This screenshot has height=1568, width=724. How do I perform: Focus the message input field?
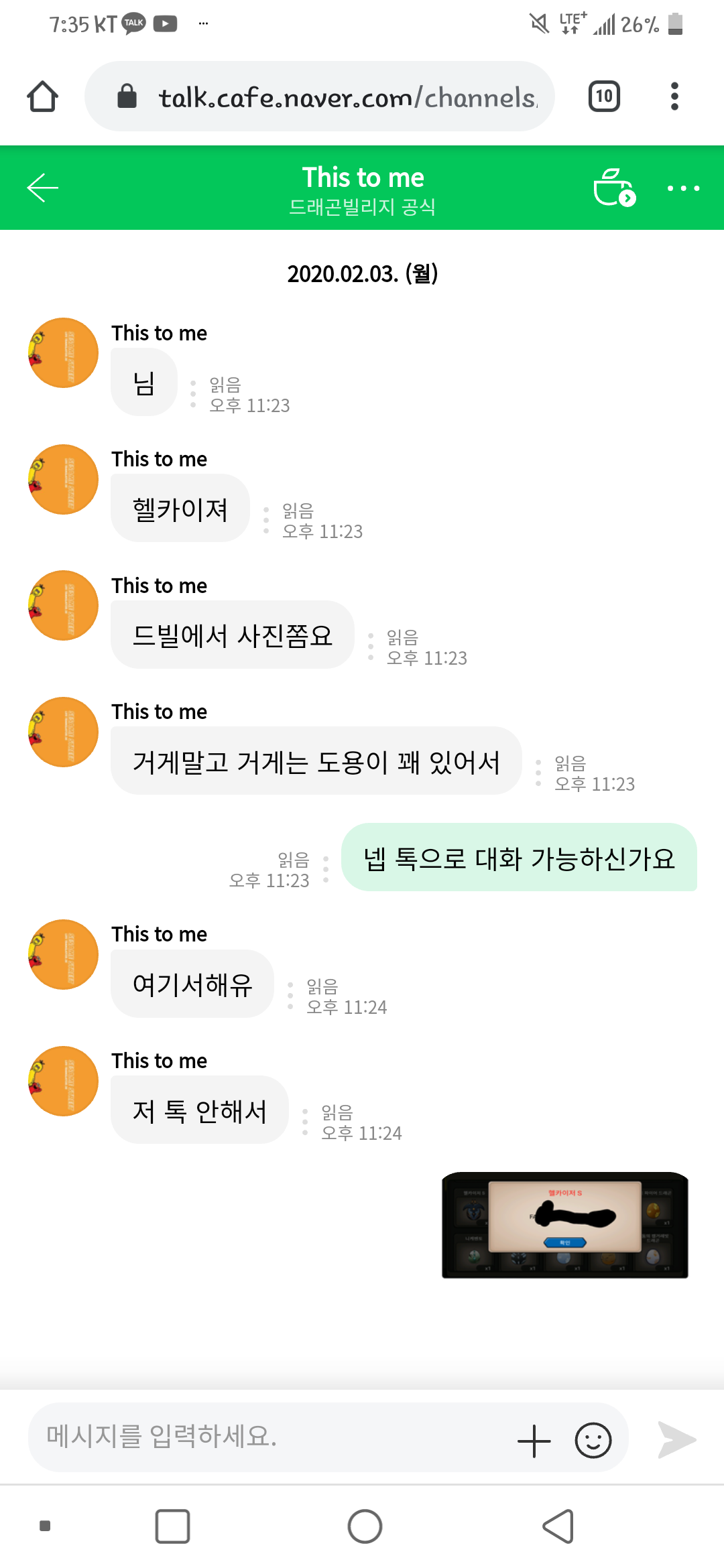click(268, 1437)
